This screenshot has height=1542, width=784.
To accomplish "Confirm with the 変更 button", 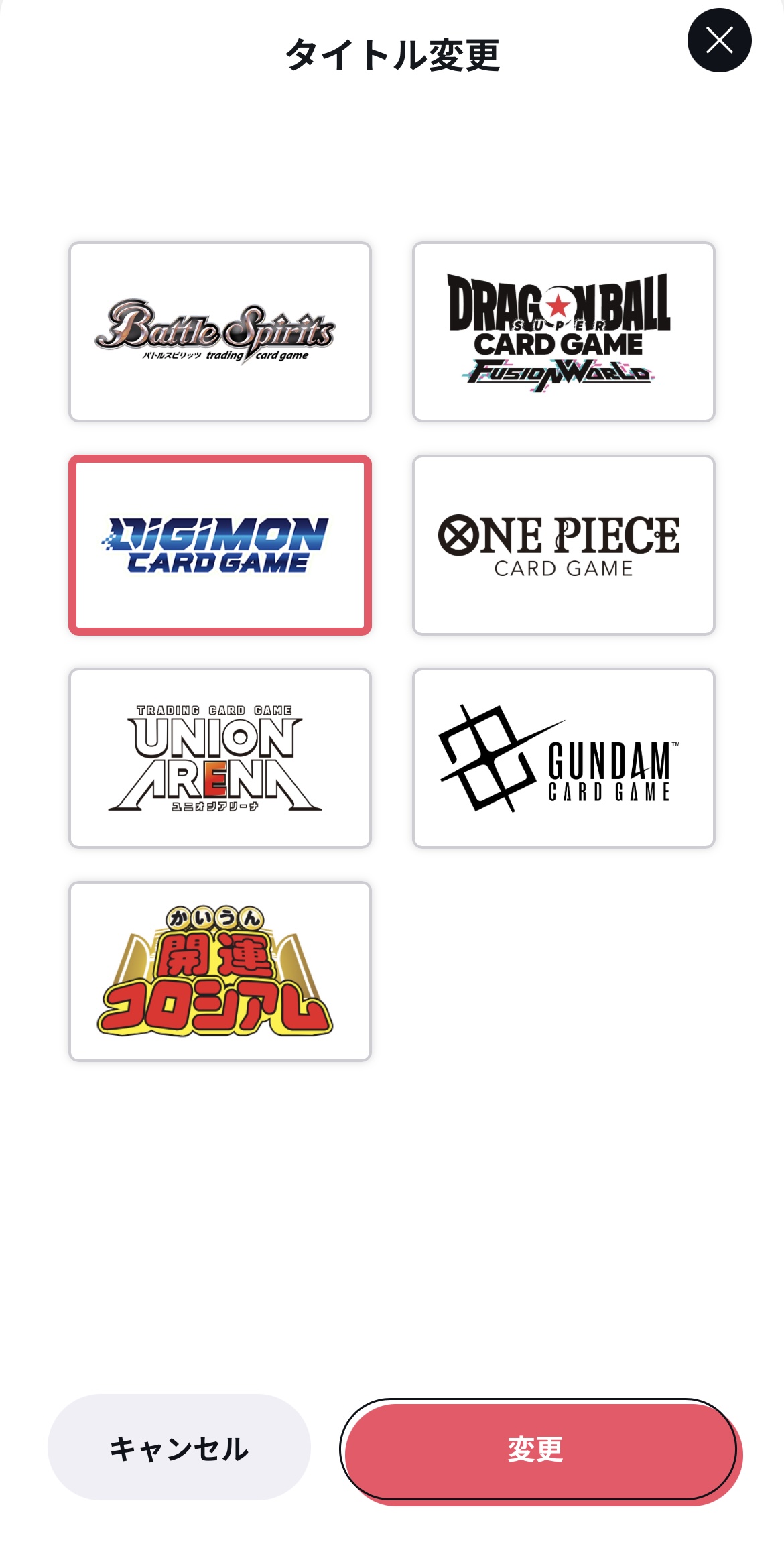I will (539, 1449).
